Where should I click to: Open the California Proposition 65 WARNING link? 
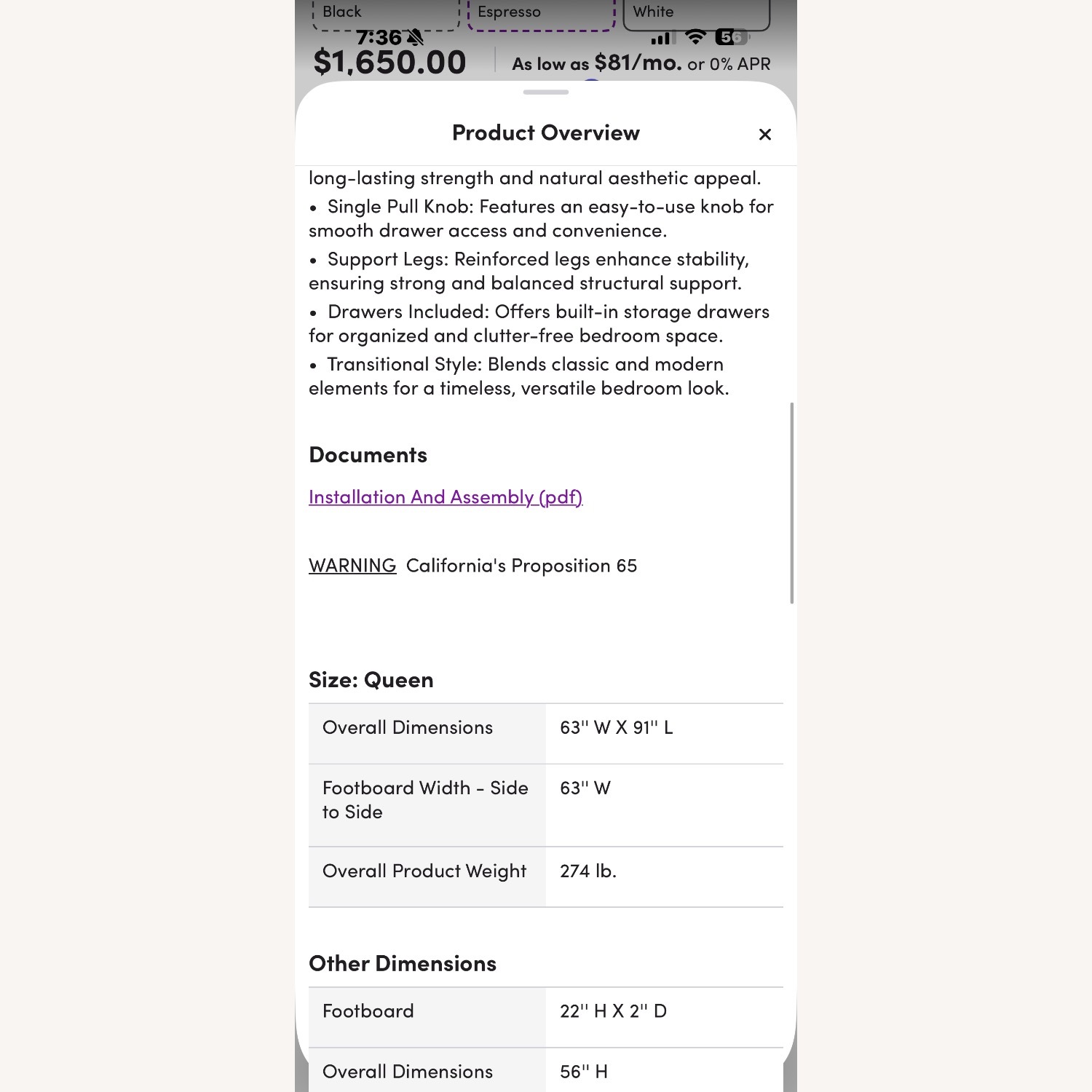point(352,566)
